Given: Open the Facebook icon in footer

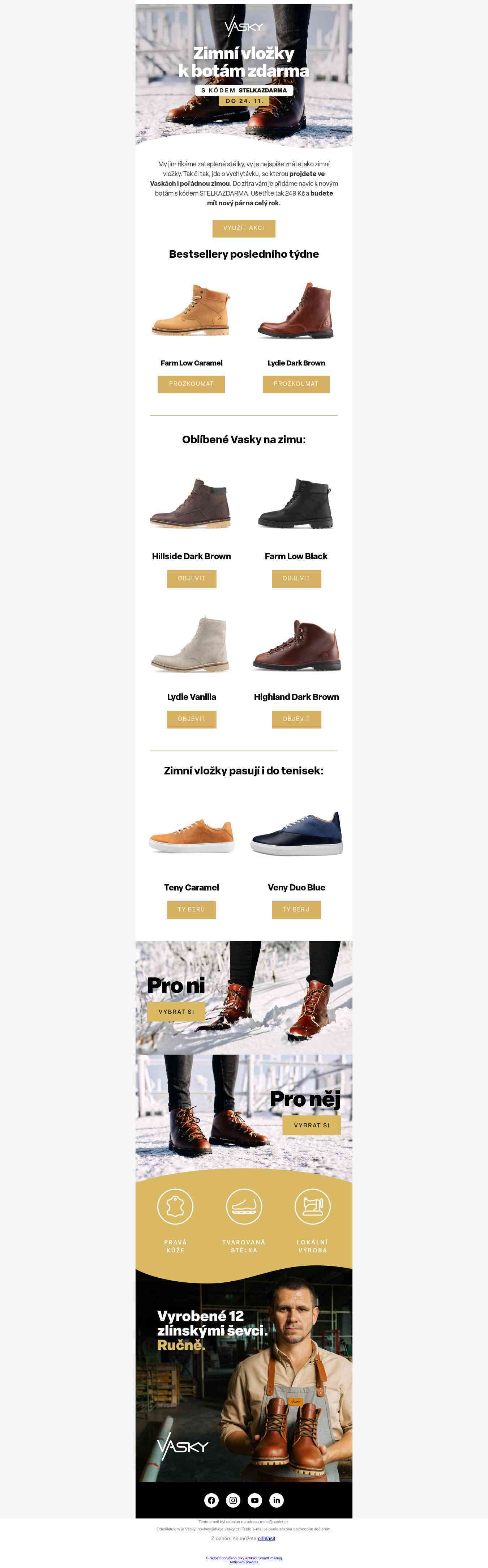Looking at the screenshot, I should (x=211, y=1500).
